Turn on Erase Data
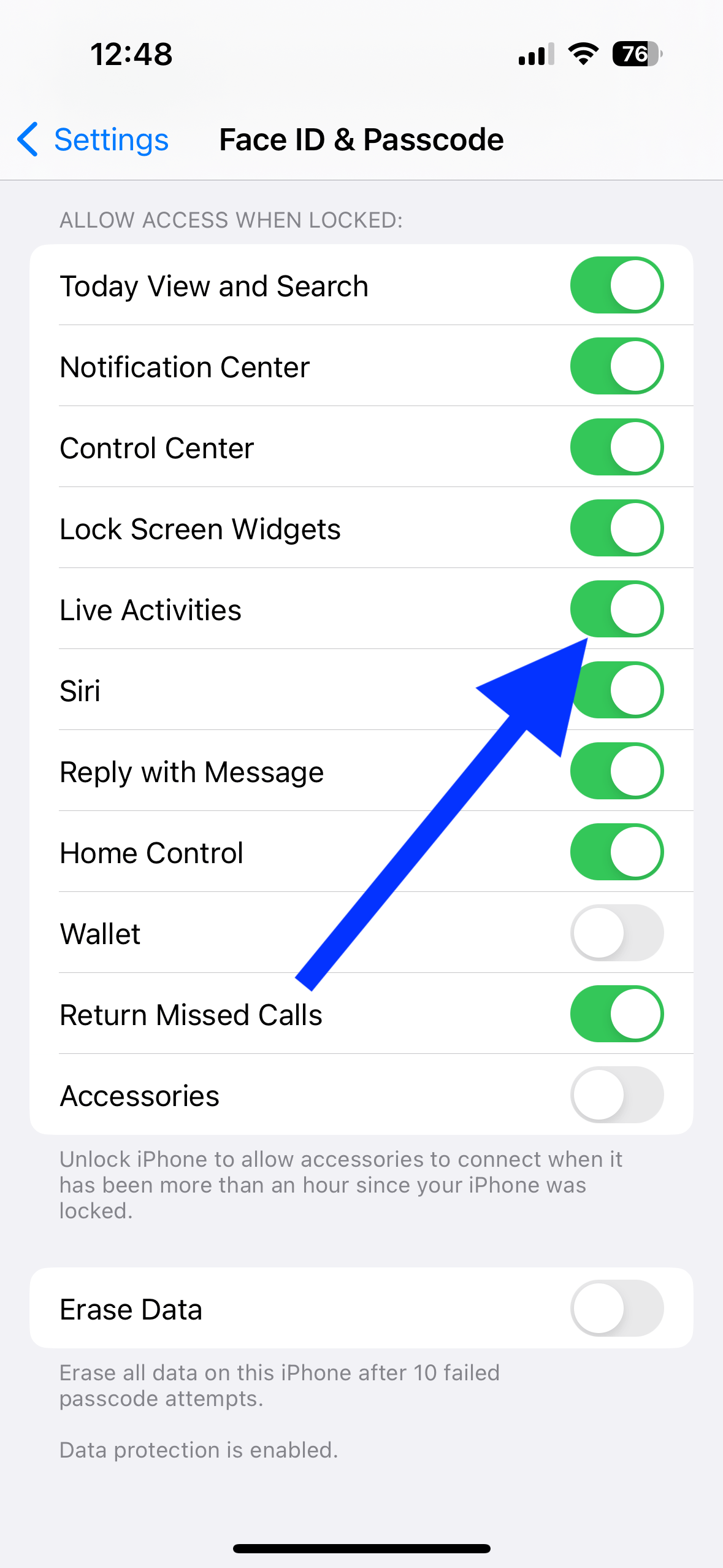Image resolution: width=723 pixels, height=1568 pixels. pos(617,1309)
